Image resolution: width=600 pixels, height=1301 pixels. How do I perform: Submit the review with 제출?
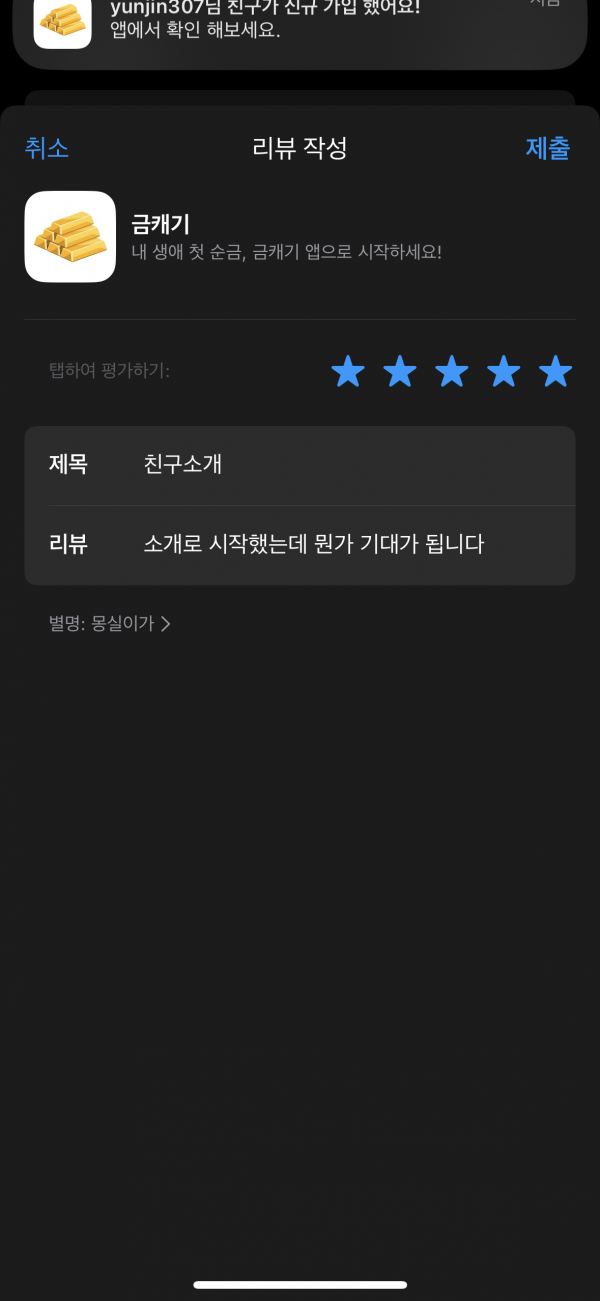tap(548, 148)
